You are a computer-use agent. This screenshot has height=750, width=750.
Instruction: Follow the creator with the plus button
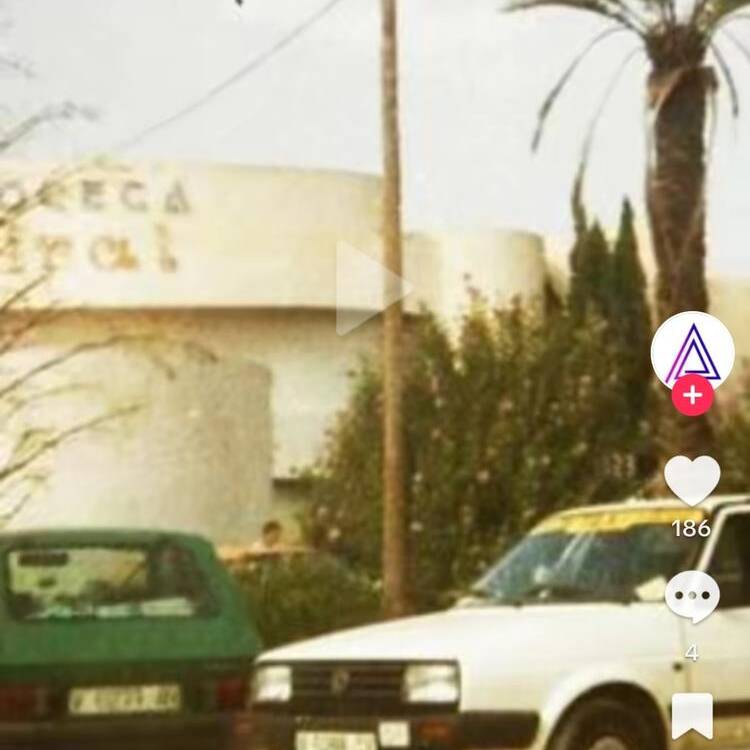692,396
